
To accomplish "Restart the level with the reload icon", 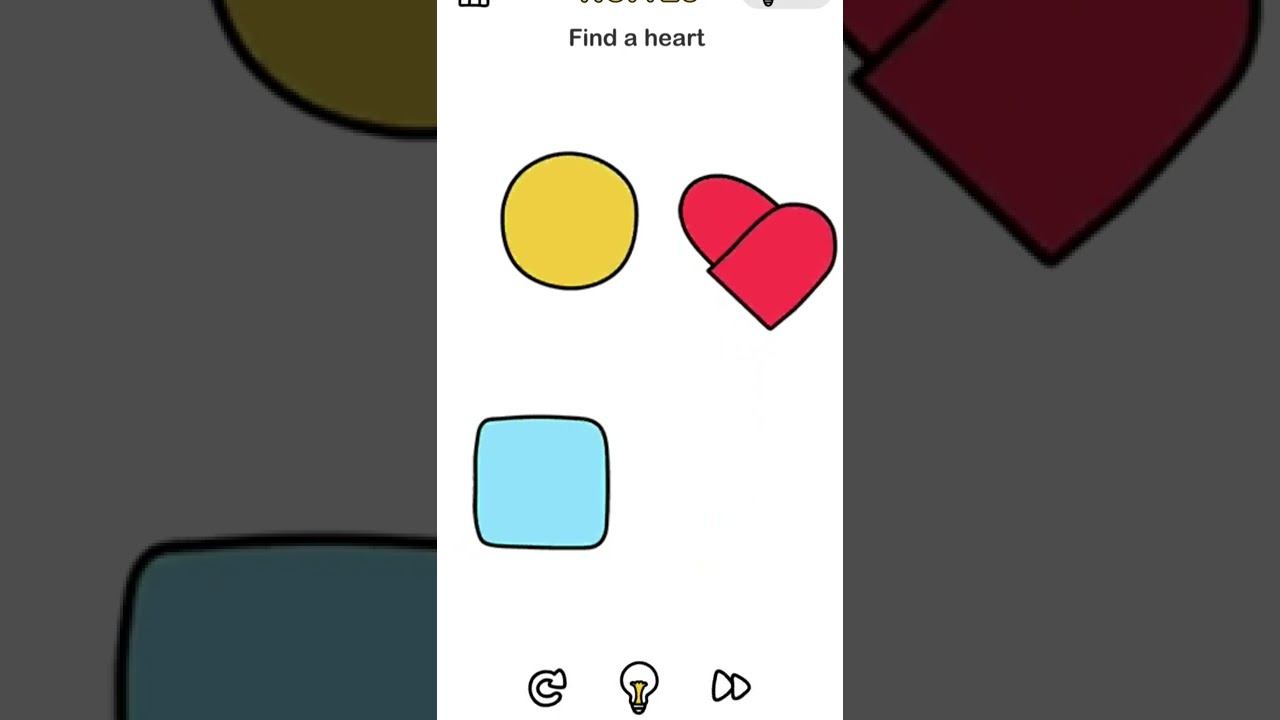I will [547, 687].
